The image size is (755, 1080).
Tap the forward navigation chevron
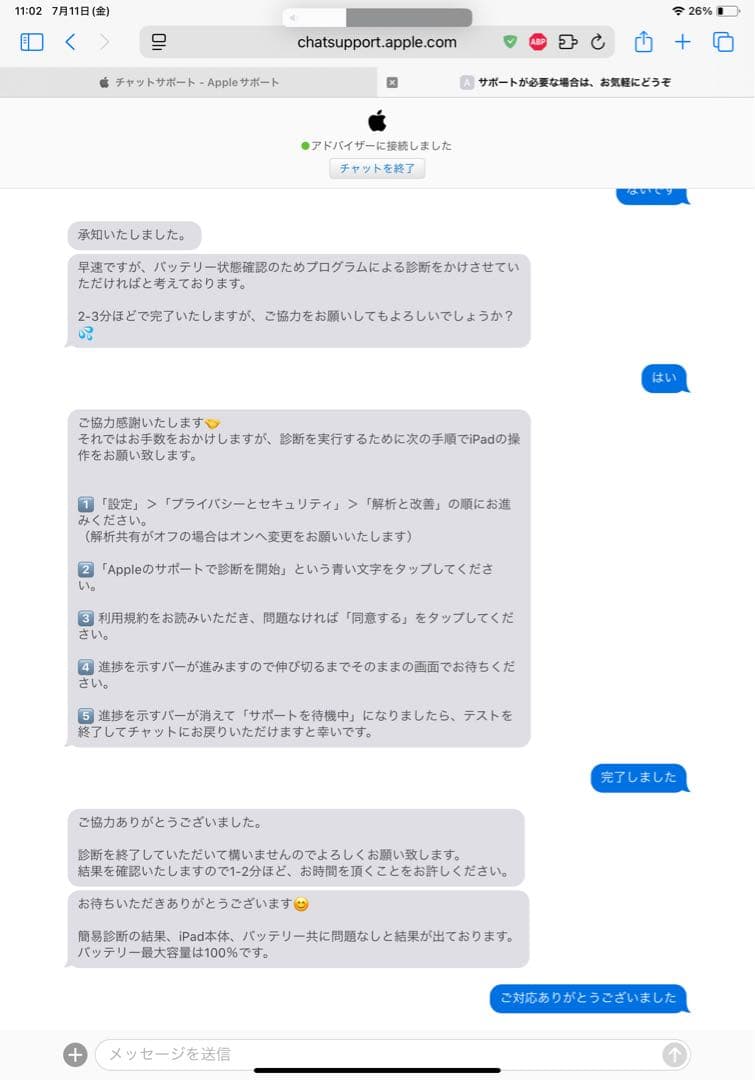[x=104, y=42]
